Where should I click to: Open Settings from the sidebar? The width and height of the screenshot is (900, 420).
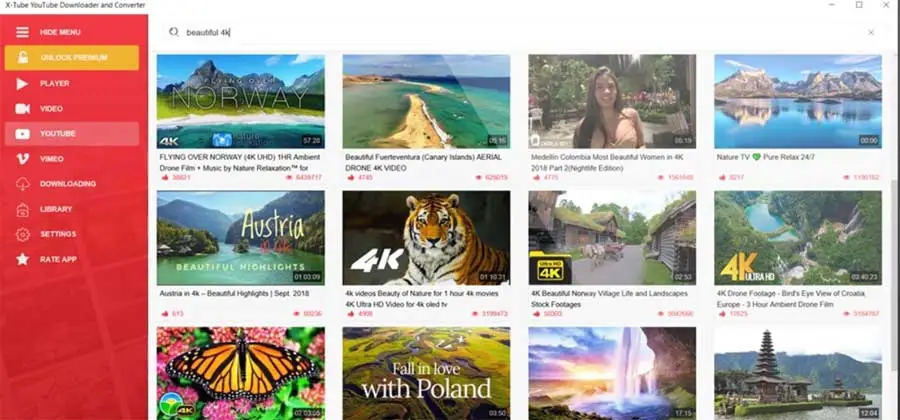pyautogui.click(x=57, y=234)
